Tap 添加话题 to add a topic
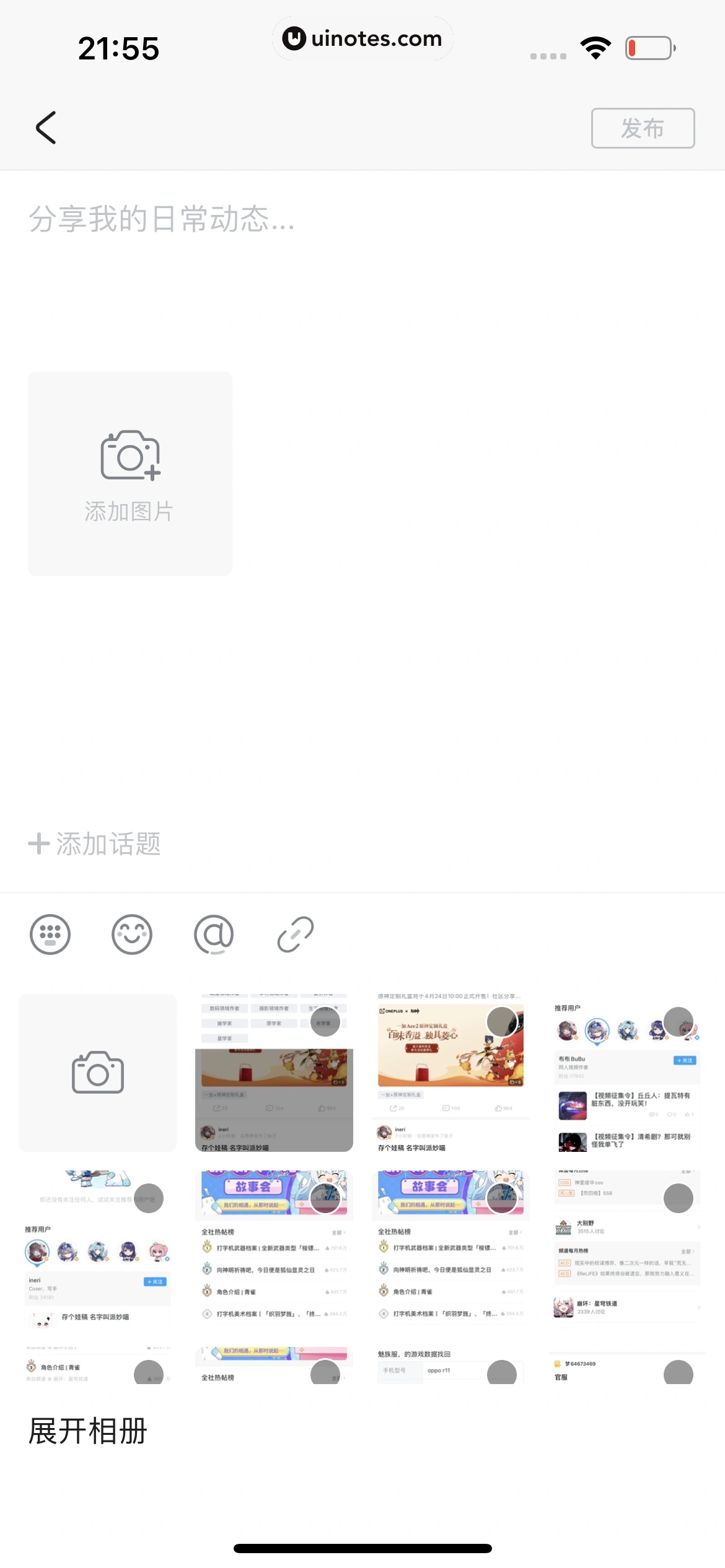 95,843
